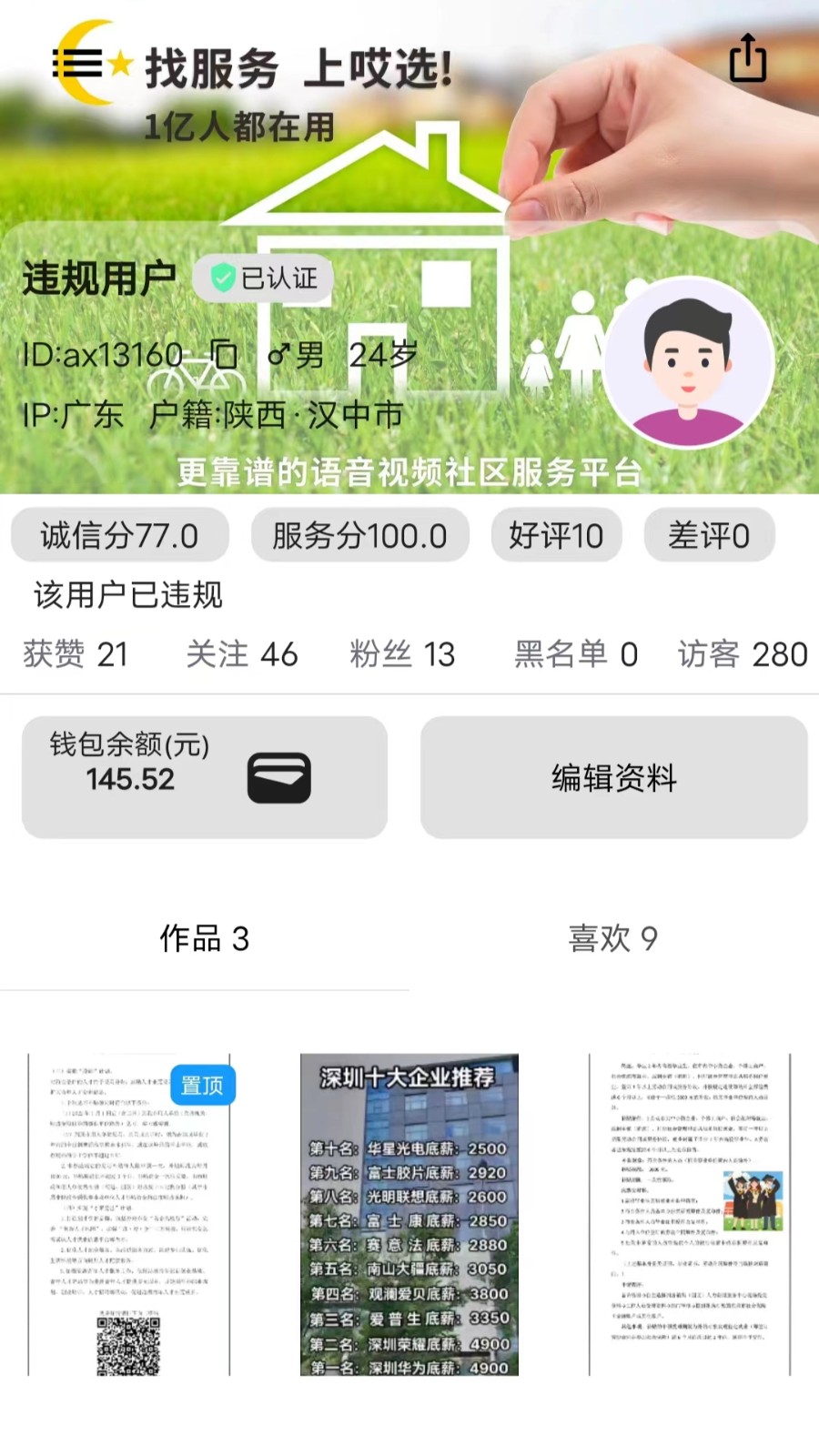
Task: Tap the copy icon next to ID:ax13160
Action: point(225,353)
